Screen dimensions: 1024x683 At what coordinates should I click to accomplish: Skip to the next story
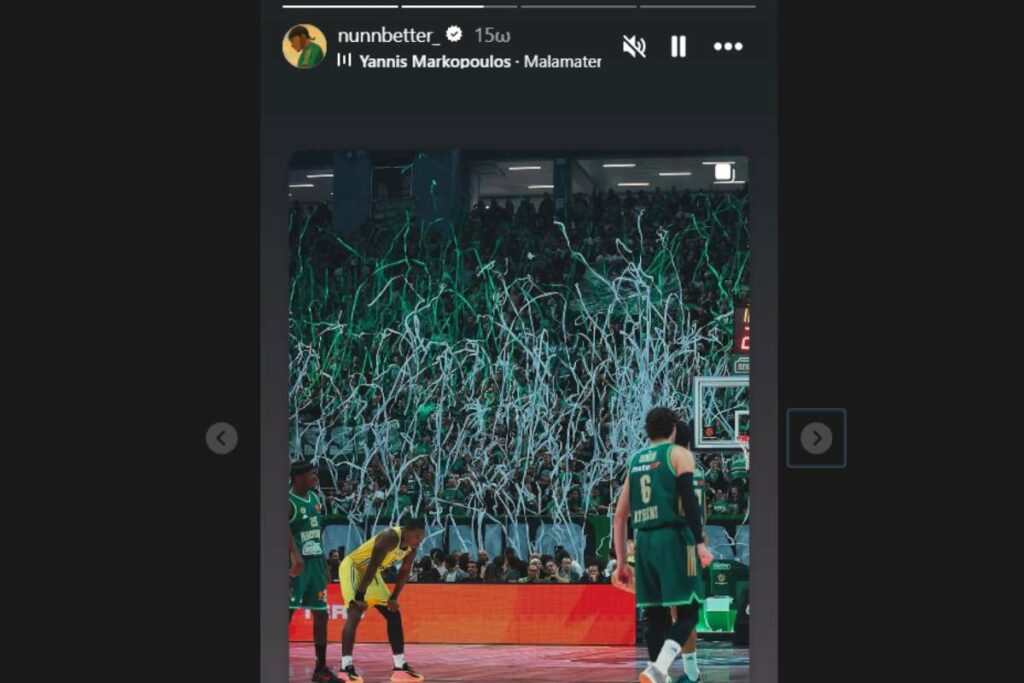pos(816,438)
